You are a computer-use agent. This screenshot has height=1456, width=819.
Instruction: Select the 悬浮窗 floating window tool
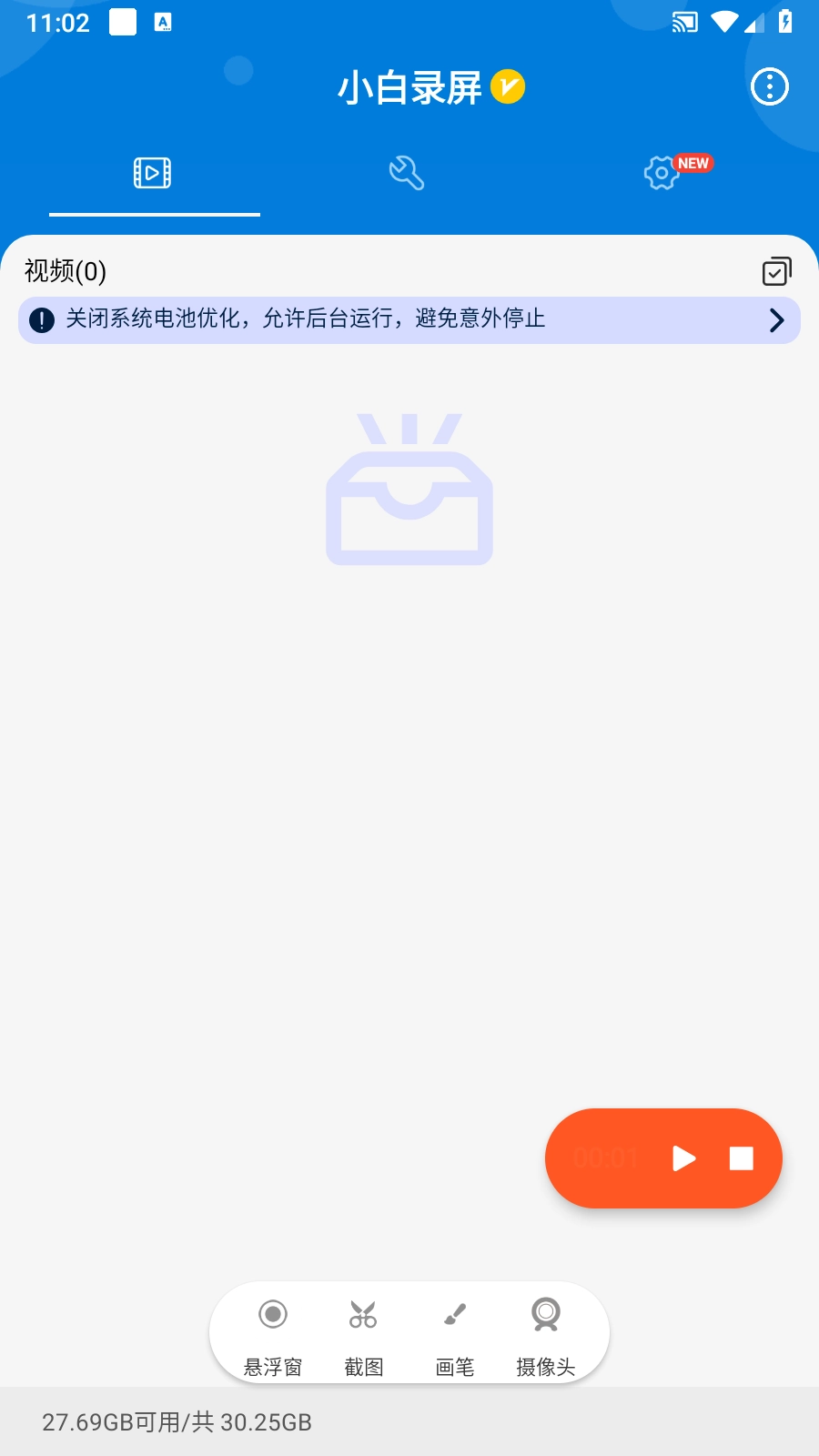click(x=271, y=1333)
